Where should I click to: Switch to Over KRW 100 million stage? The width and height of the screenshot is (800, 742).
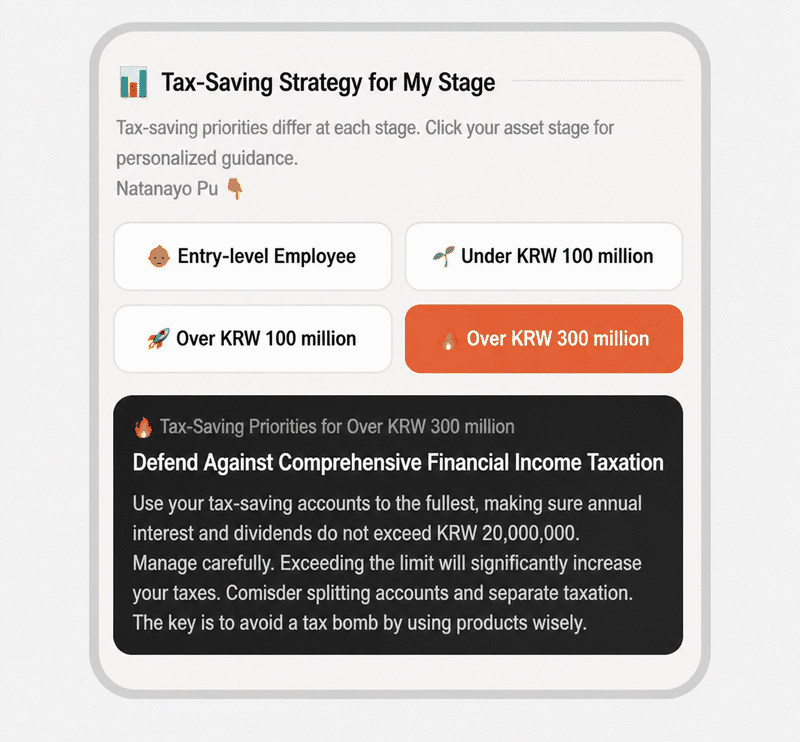click(253, 339)
